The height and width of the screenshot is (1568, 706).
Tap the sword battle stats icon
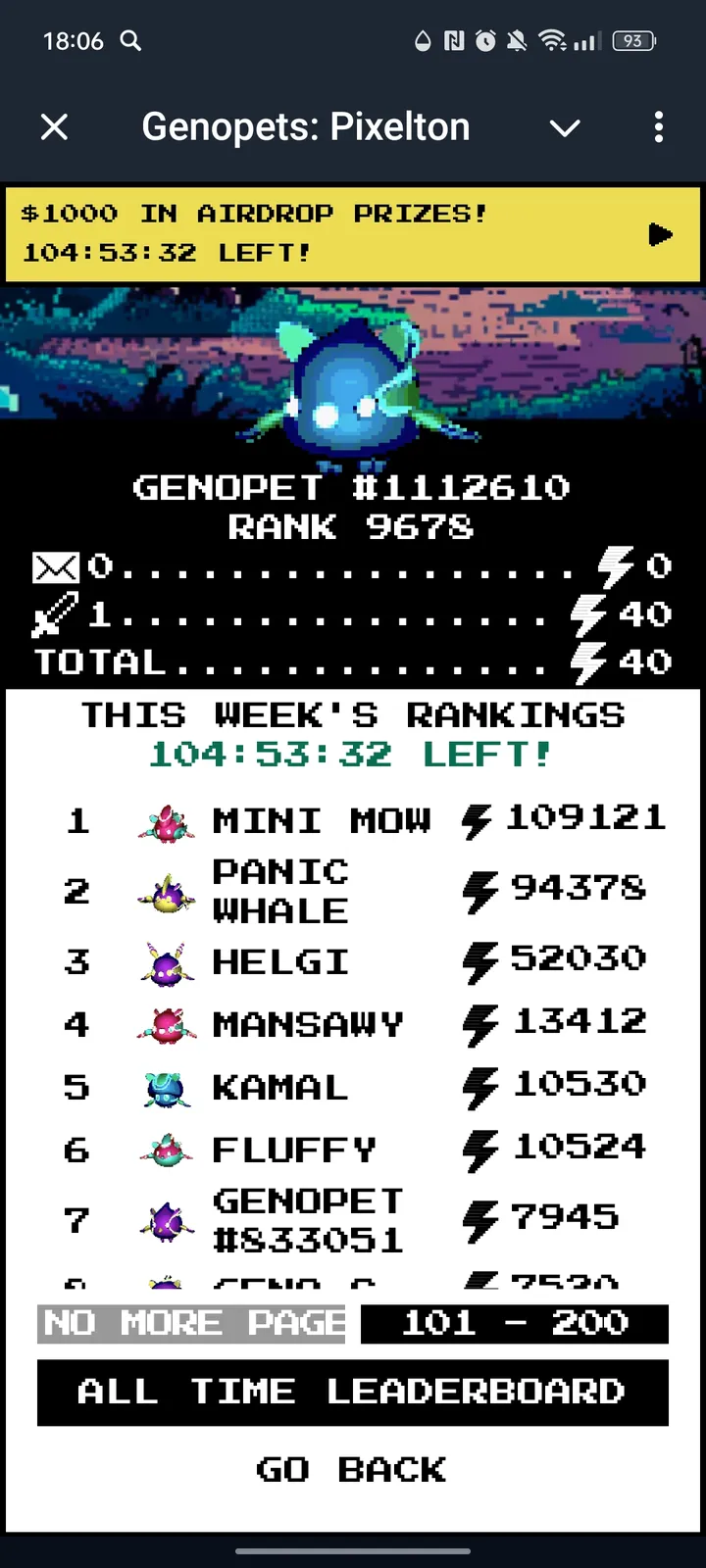click(55, 613)
